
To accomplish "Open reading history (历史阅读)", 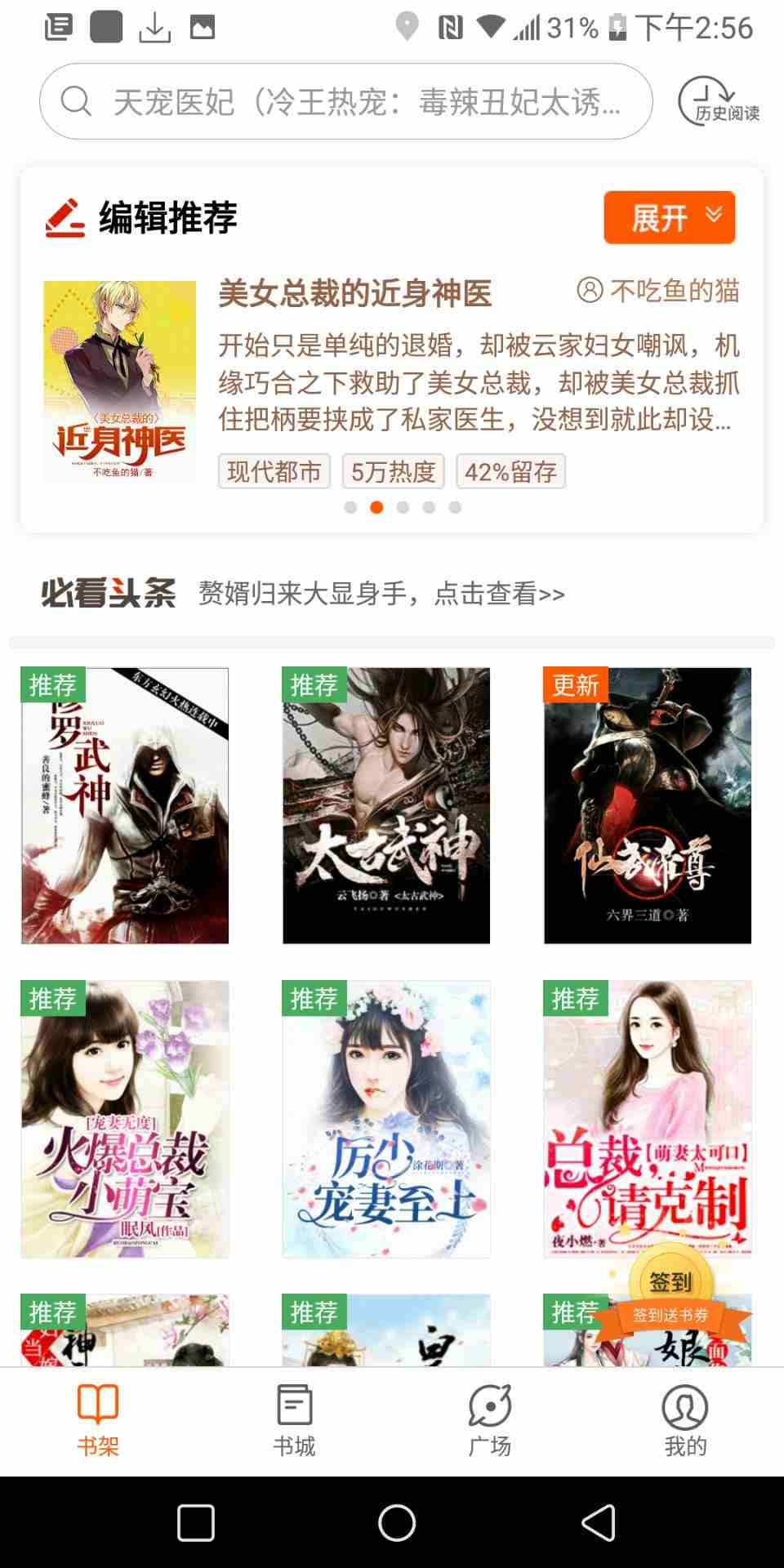I will pyautogui.click(x=719, y=101).
